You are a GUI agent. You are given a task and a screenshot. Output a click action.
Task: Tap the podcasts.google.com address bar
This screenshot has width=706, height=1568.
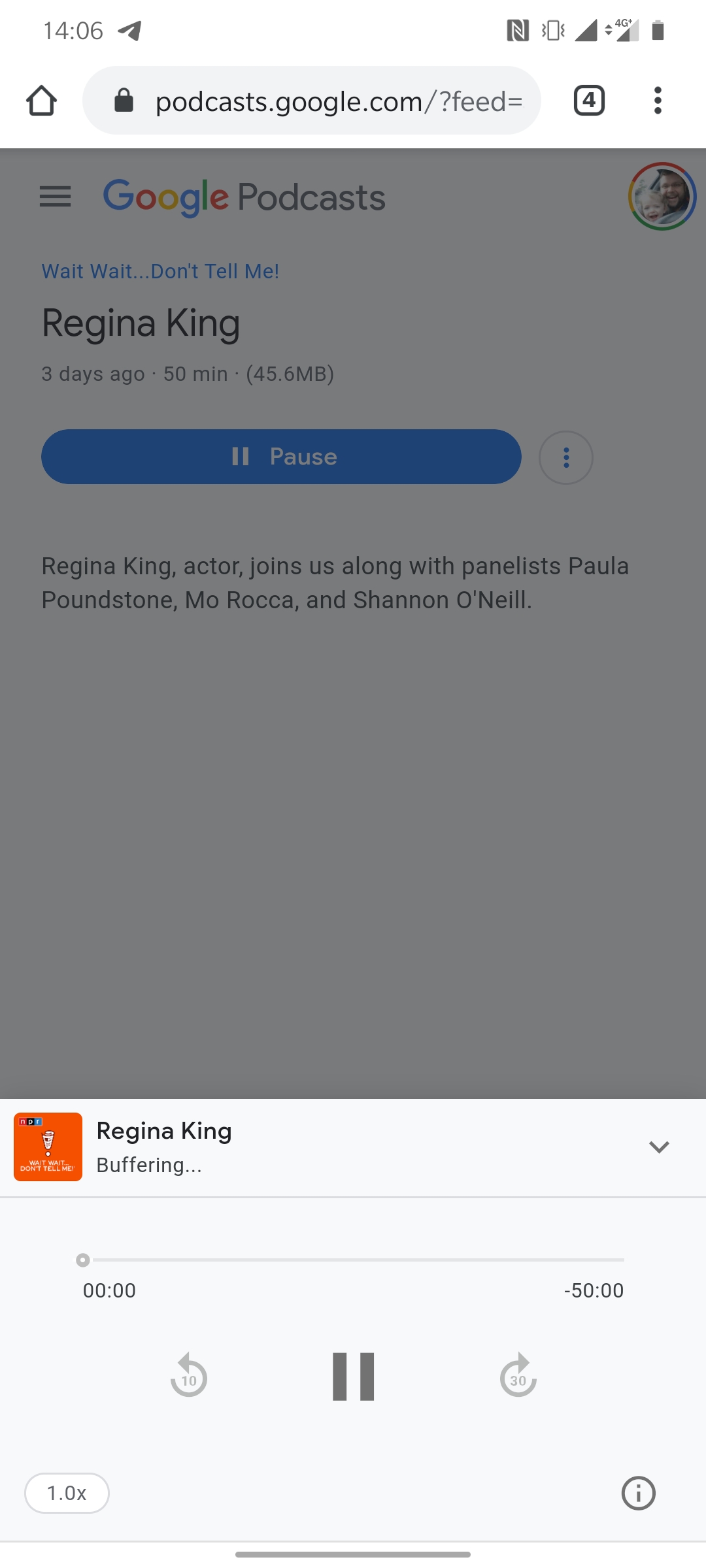(x=312, y=101)
